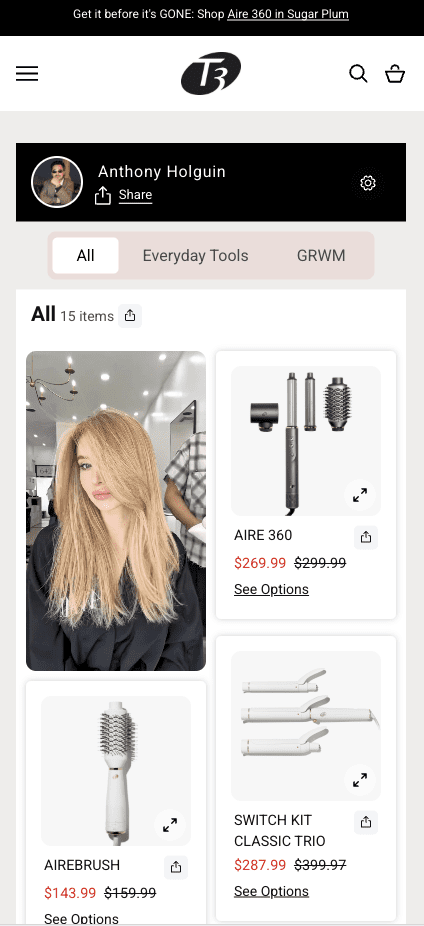Open the blonde hair photo tile
The image size is (424, 926).
point(116,511)
